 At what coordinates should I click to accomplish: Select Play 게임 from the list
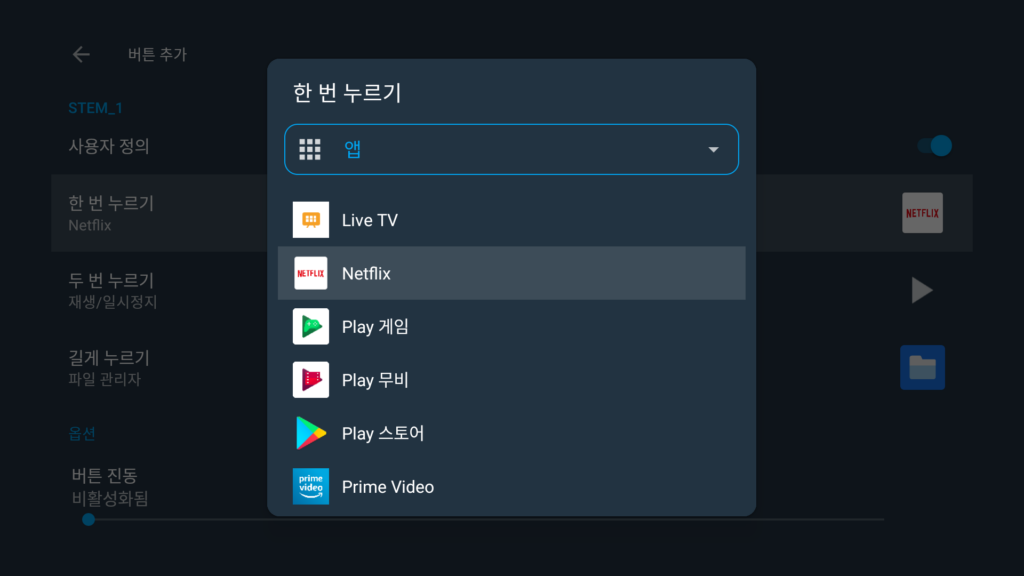pyautogui.click(x=511, y=326)
